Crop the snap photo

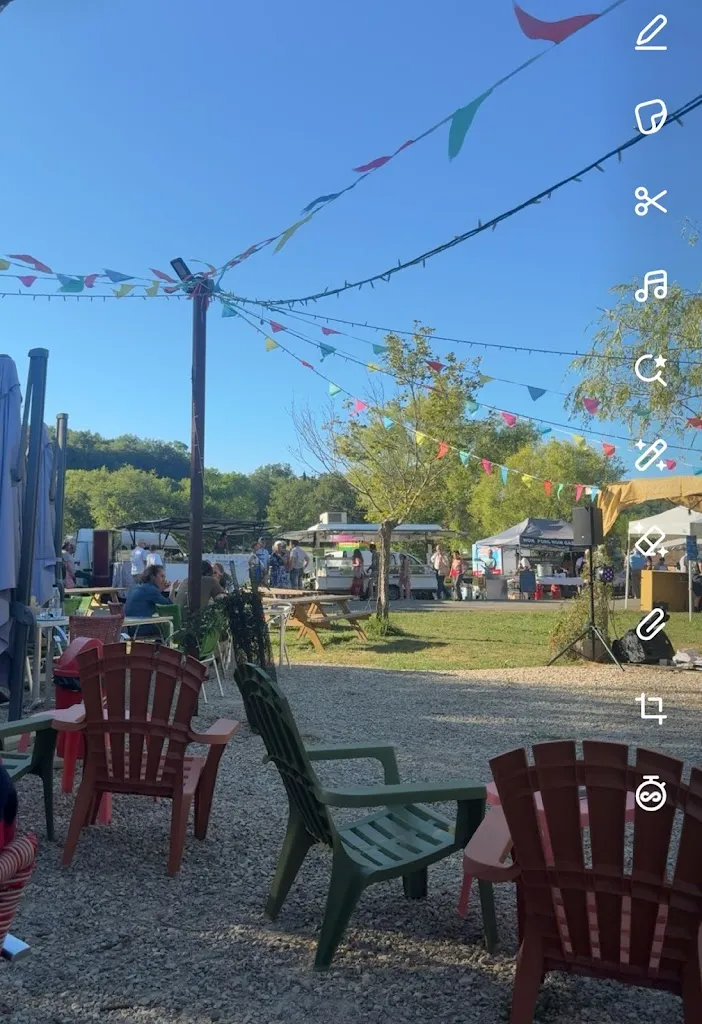[651, 708]
